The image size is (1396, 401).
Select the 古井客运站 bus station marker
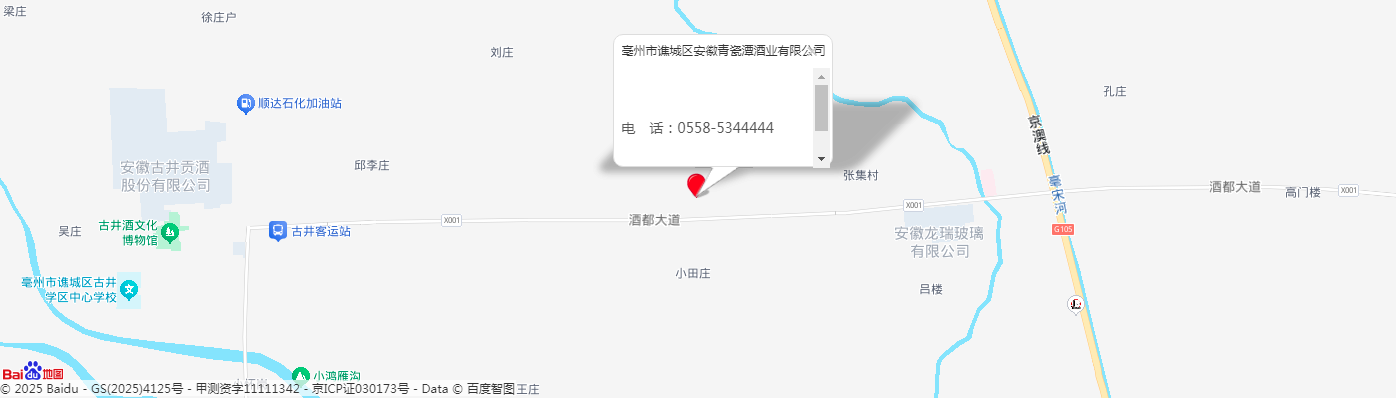pyautogui.click(x=278, y=231)
